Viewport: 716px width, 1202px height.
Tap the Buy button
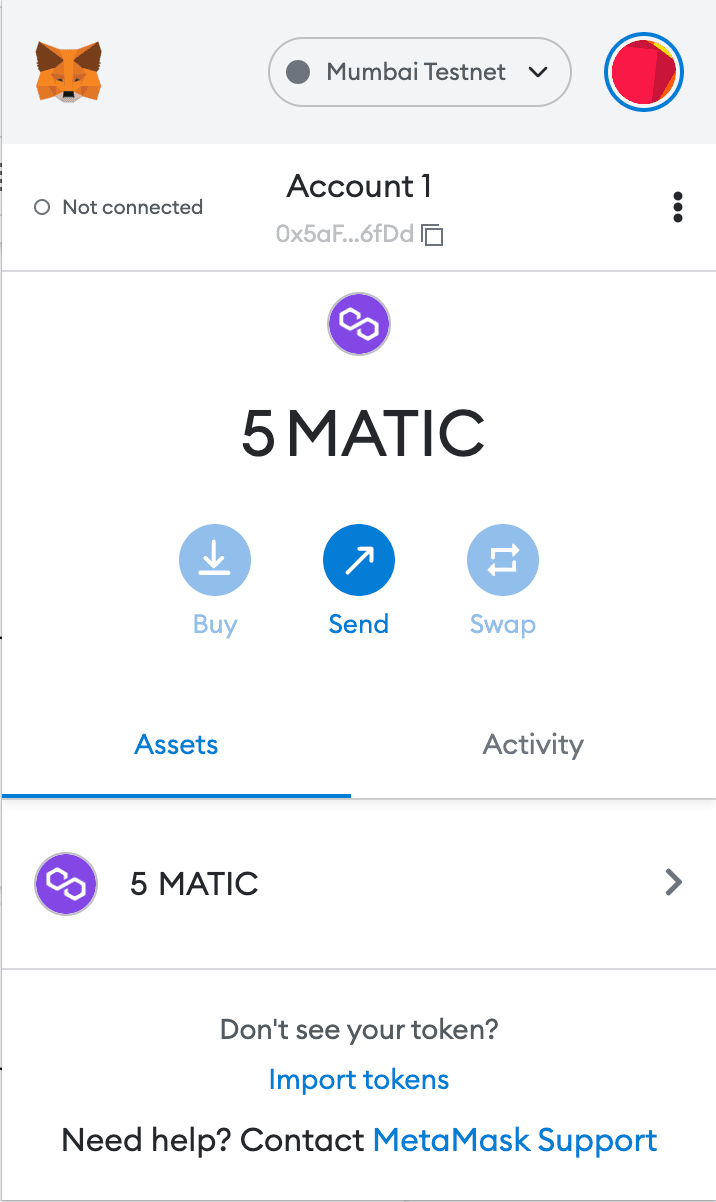pos(215,561)
